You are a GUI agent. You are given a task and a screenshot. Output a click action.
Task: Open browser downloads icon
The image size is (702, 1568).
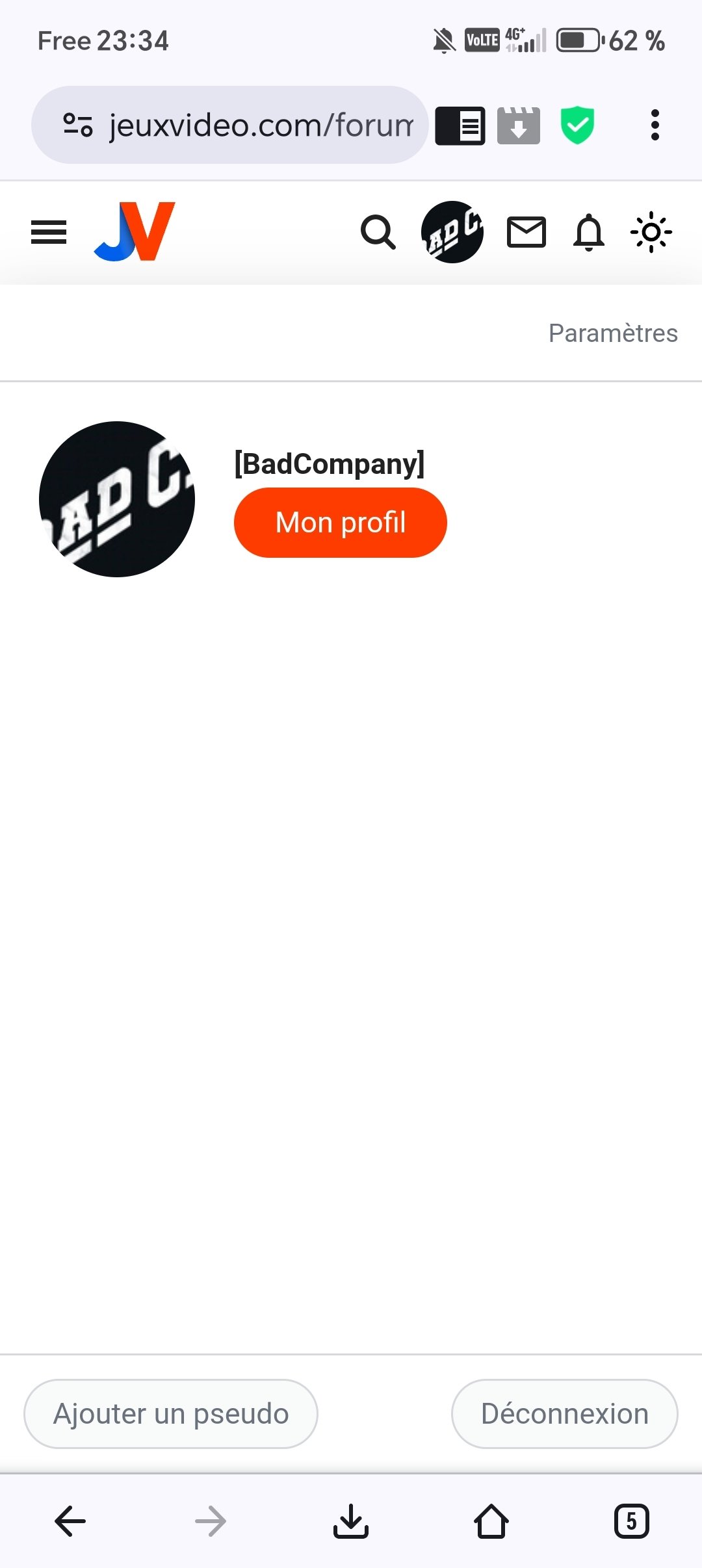351,1521
